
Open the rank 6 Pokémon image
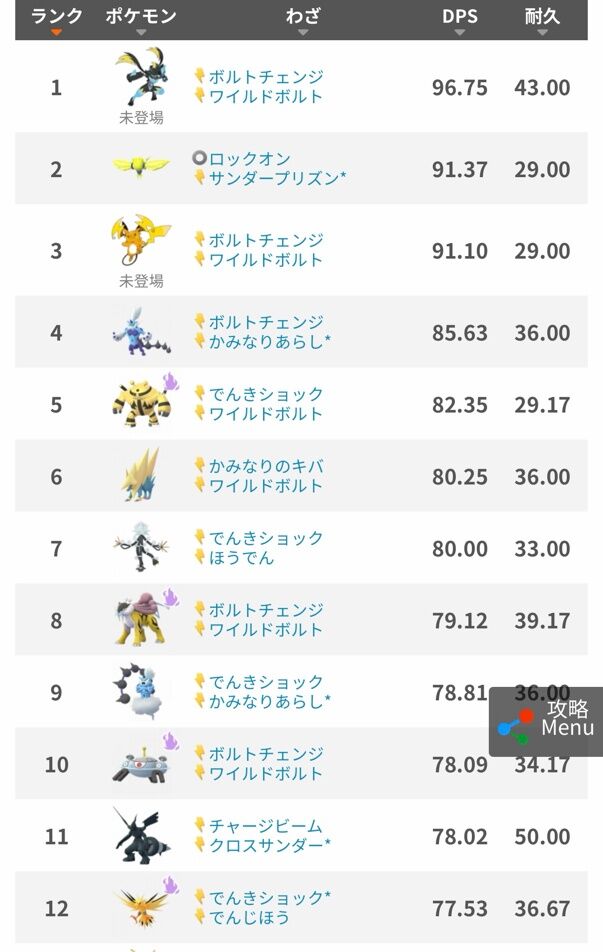click(141, 475)
